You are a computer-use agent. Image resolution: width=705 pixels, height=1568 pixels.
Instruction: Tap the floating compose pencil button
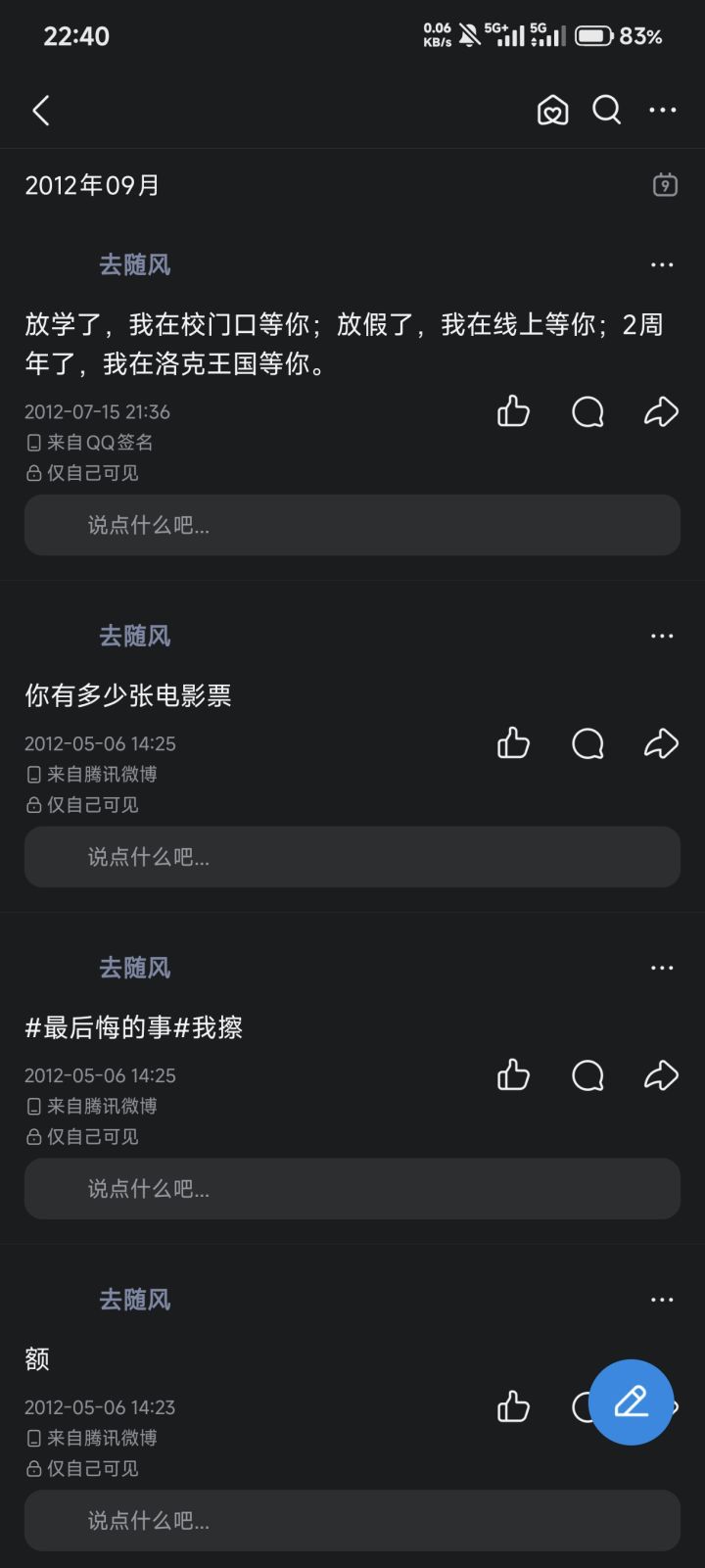(632, 1402)
